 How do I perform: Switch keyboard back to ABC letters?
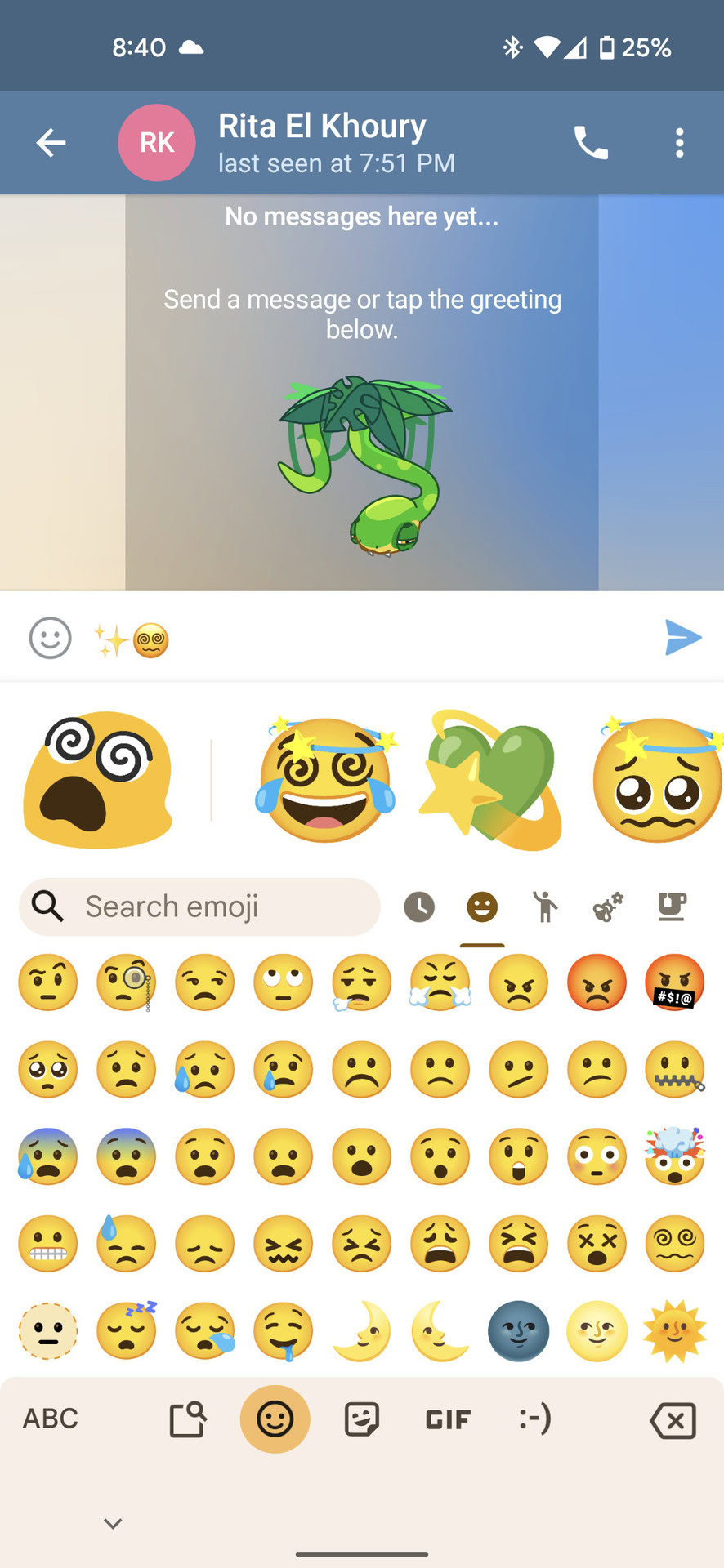pos(51,1419)
